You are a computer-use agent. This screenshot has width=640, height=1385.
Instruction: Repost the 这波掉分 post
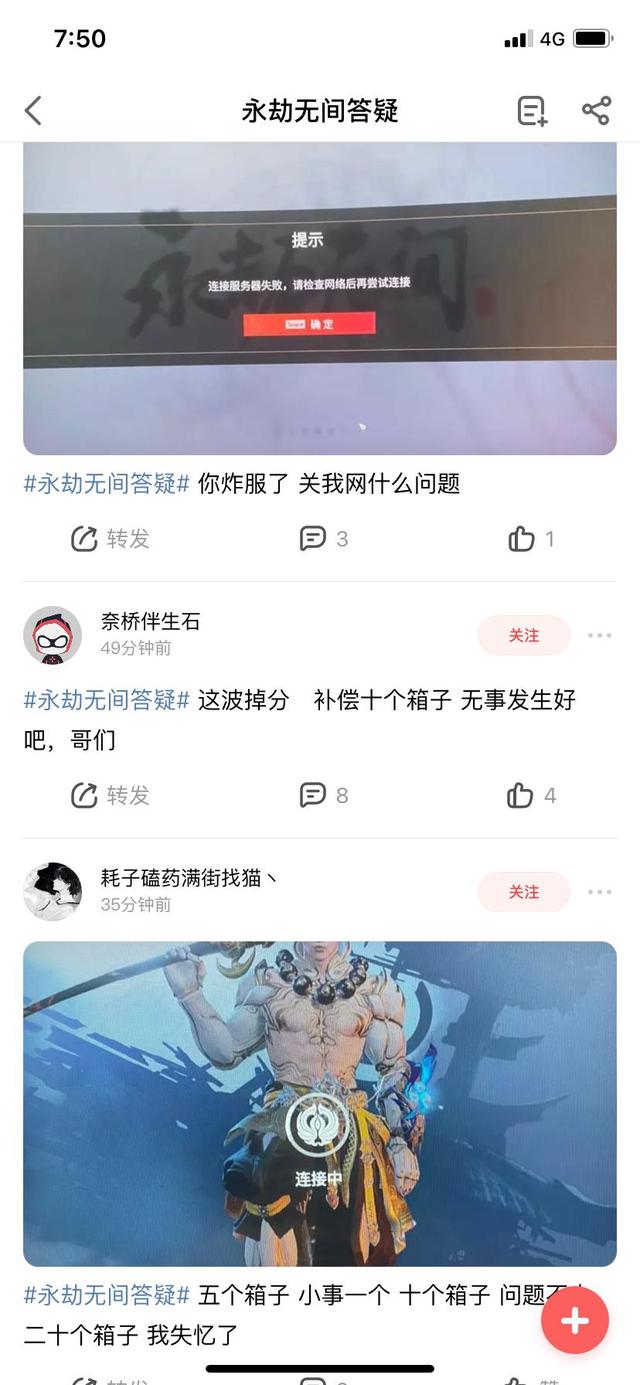click(110, 795)
